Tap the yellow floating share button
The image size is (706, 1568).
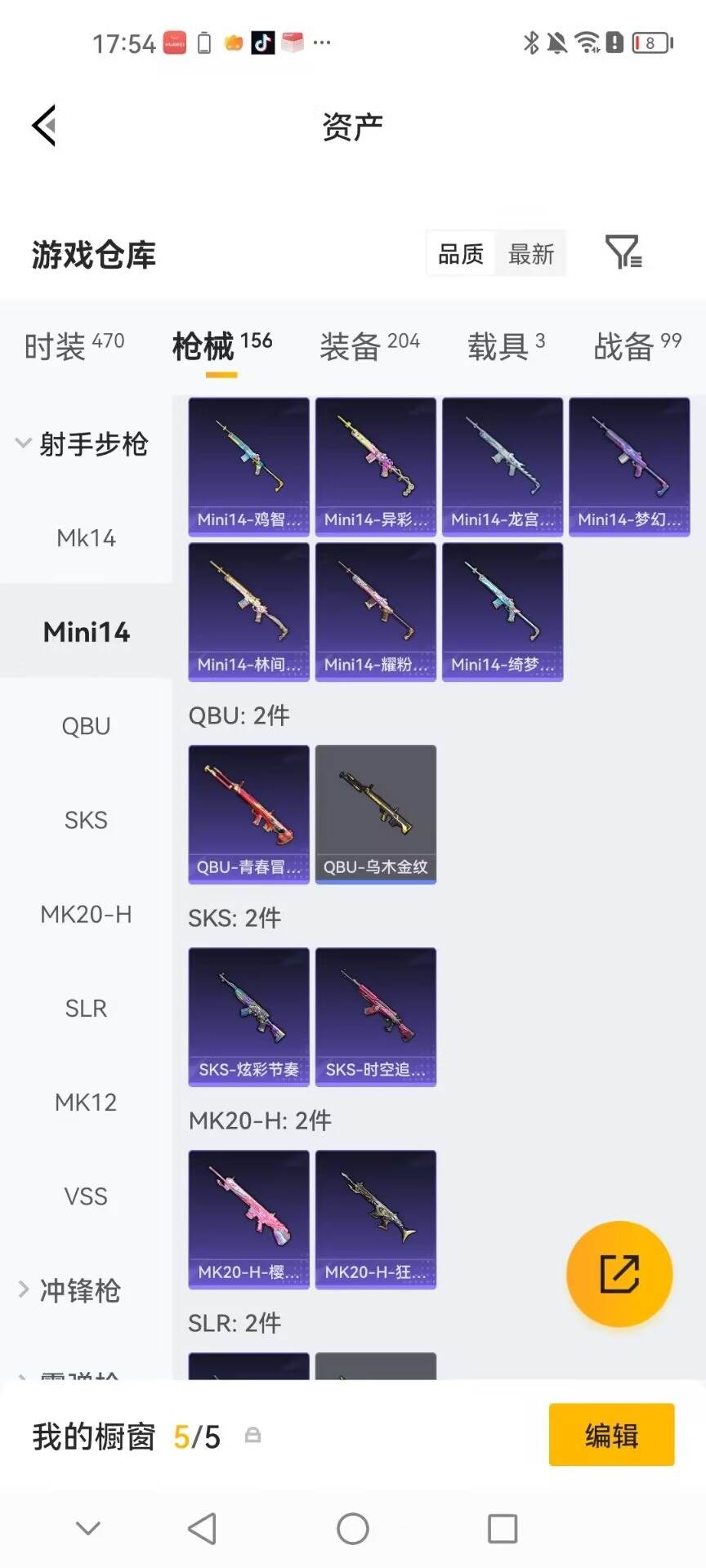pos(619,1273)
